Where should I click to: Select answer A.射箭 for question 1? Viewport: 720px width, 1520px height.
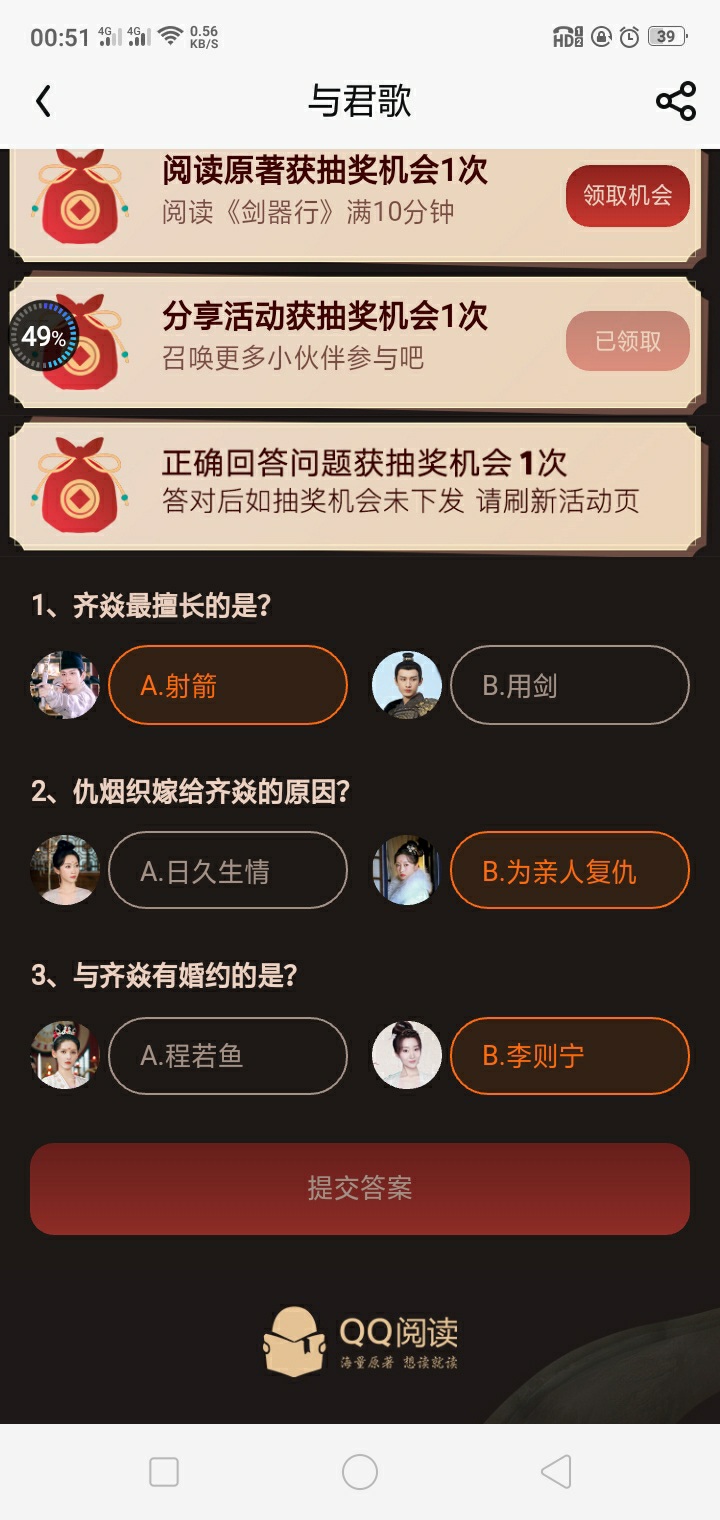tap(227, 686)
